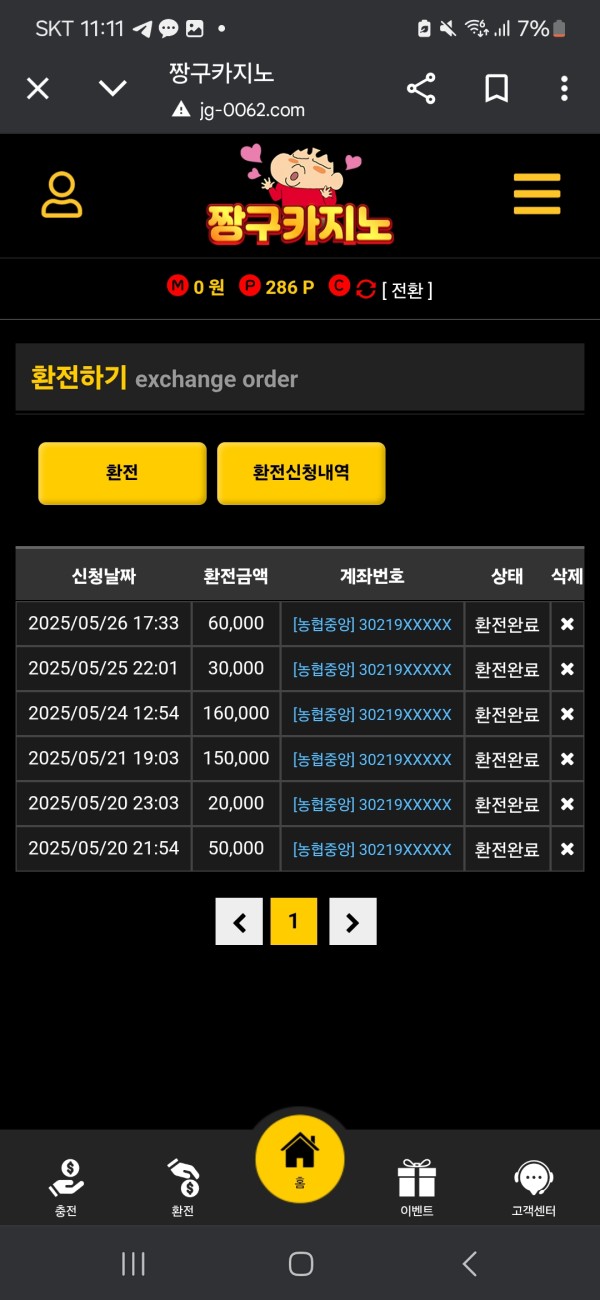The height and width of the screenshot is (1300, 600).
Task: Remove the 2025/05/20 21:54 entry
Action: point(567,849)
